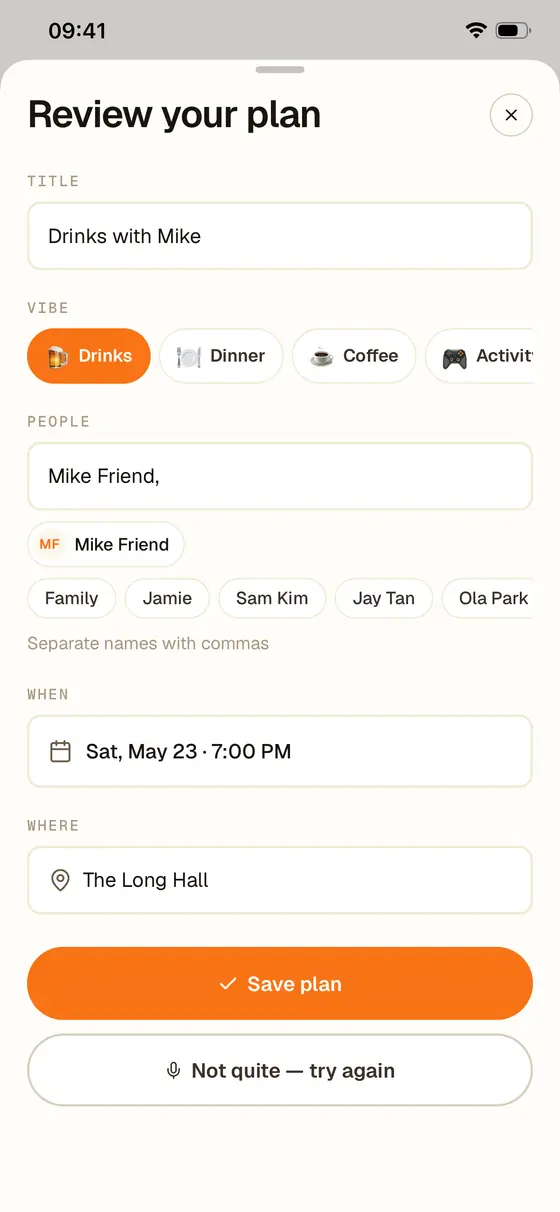Screen dimensions: 560x1212
Task: Save the plan
Action: 280,984
